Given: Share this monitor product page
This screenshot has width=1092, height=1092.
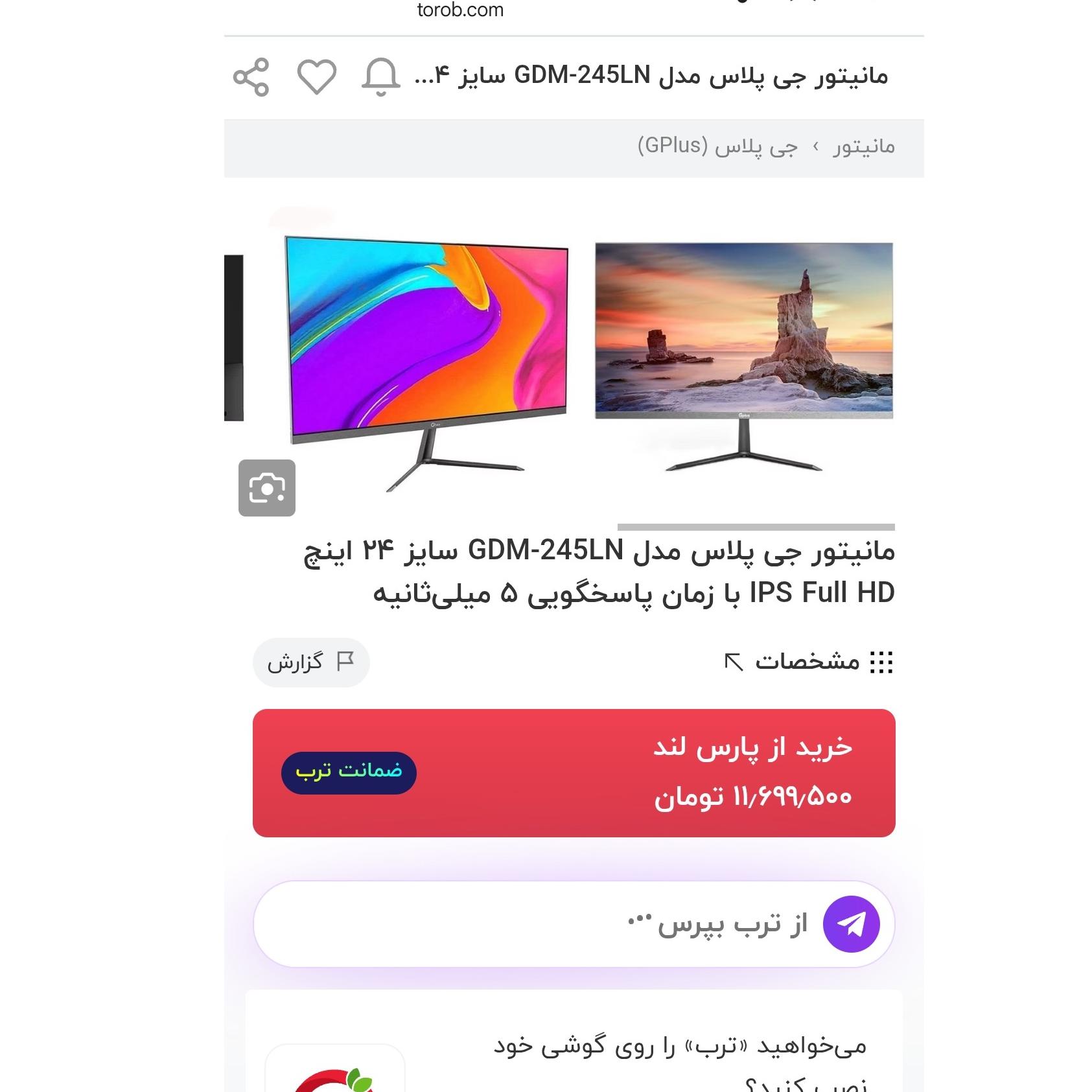Looking at the screenshot, I should point(251,77).
